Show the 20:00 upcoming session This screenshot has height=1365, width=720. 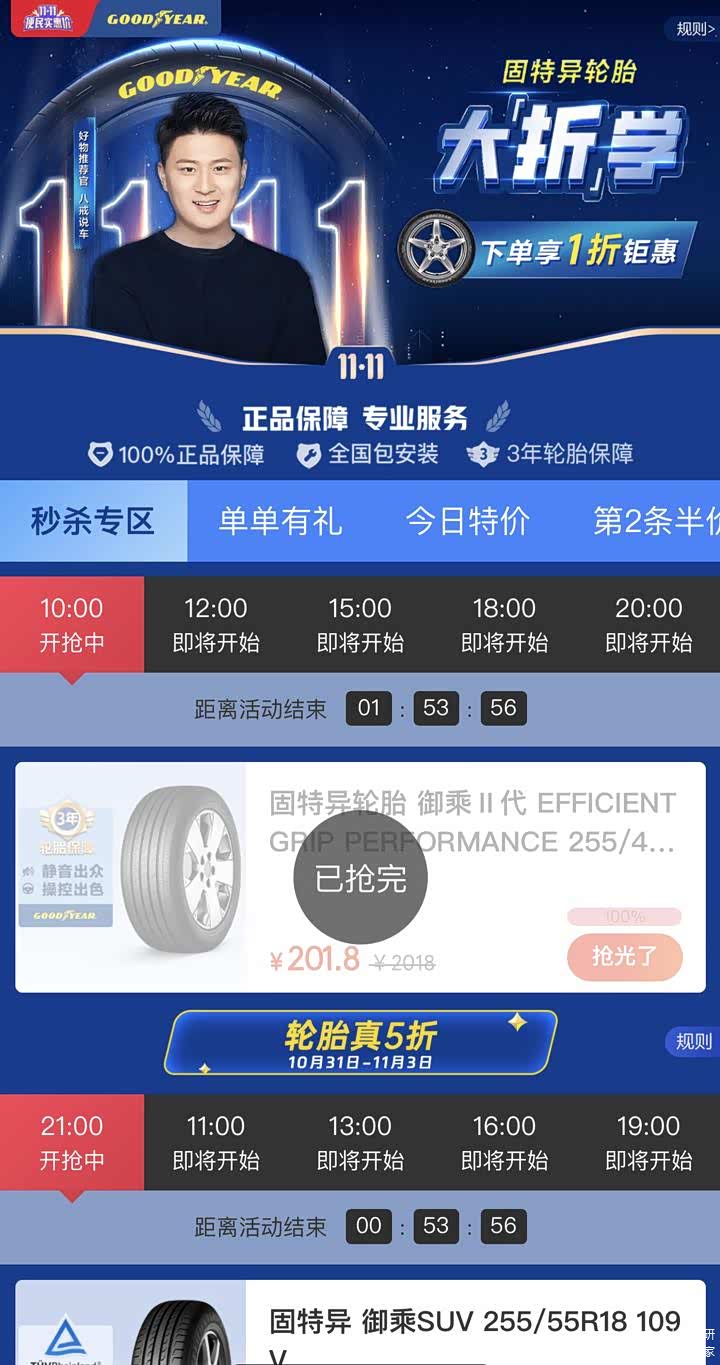(648, 624)
